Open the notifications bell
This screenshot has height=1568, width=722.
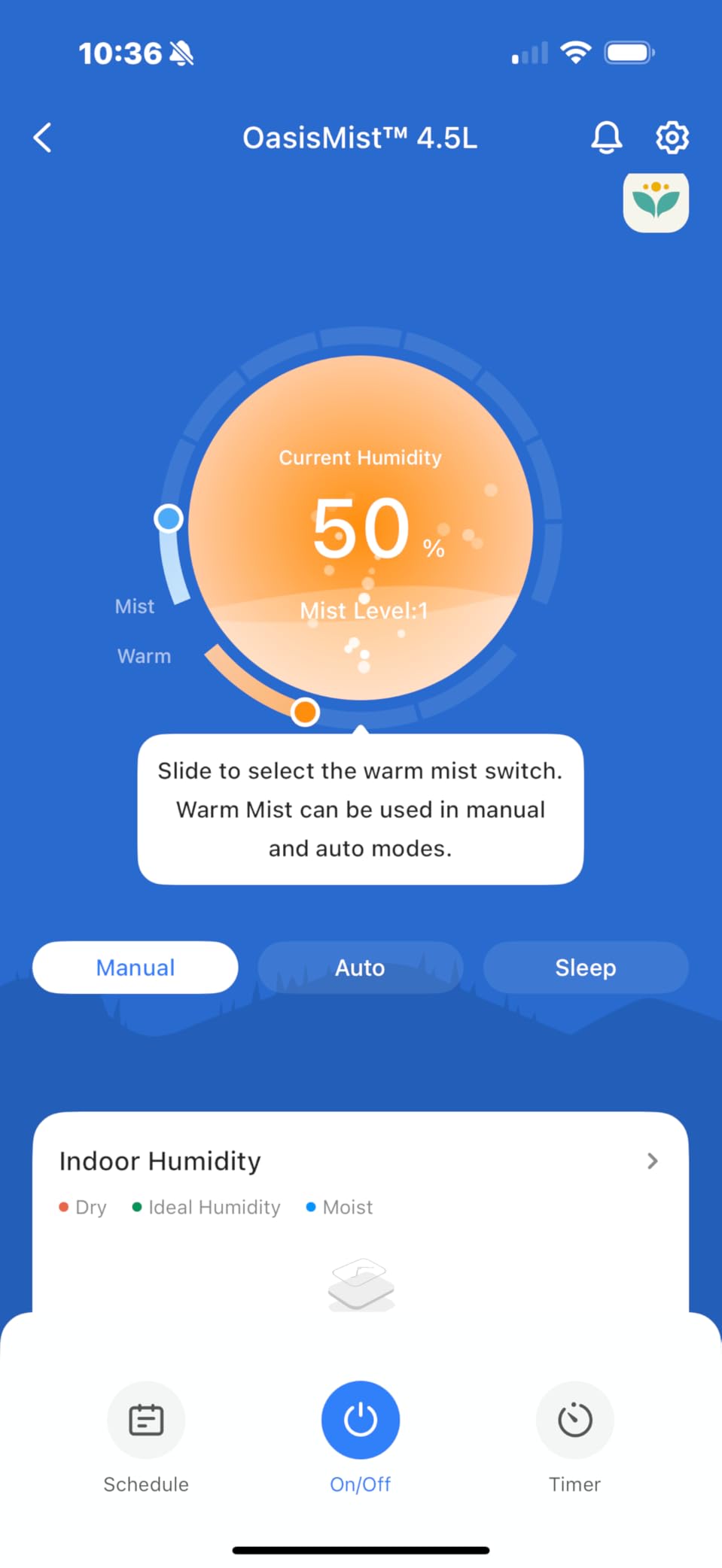tap(607, 137)
